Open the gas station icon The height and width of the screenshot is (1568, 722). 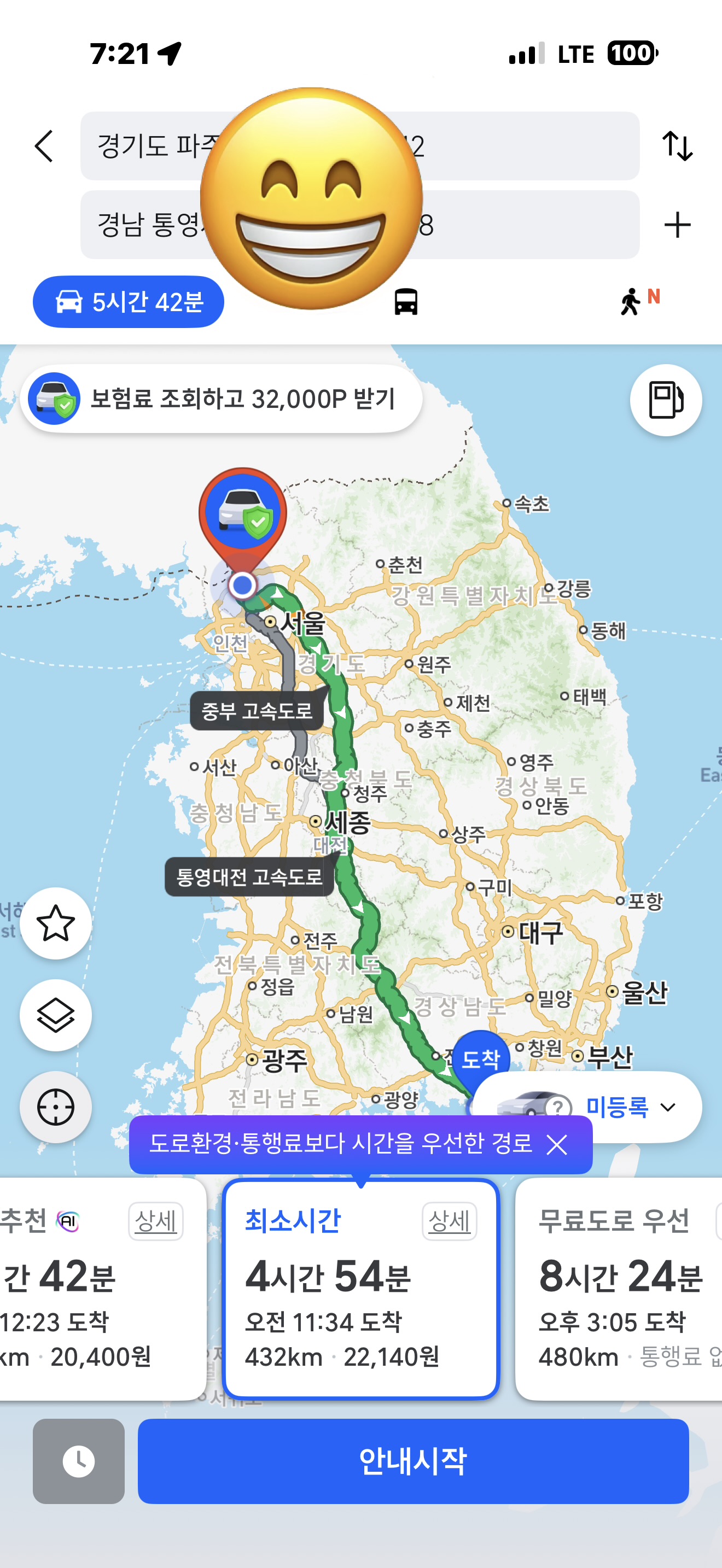(x=665, y=400)
